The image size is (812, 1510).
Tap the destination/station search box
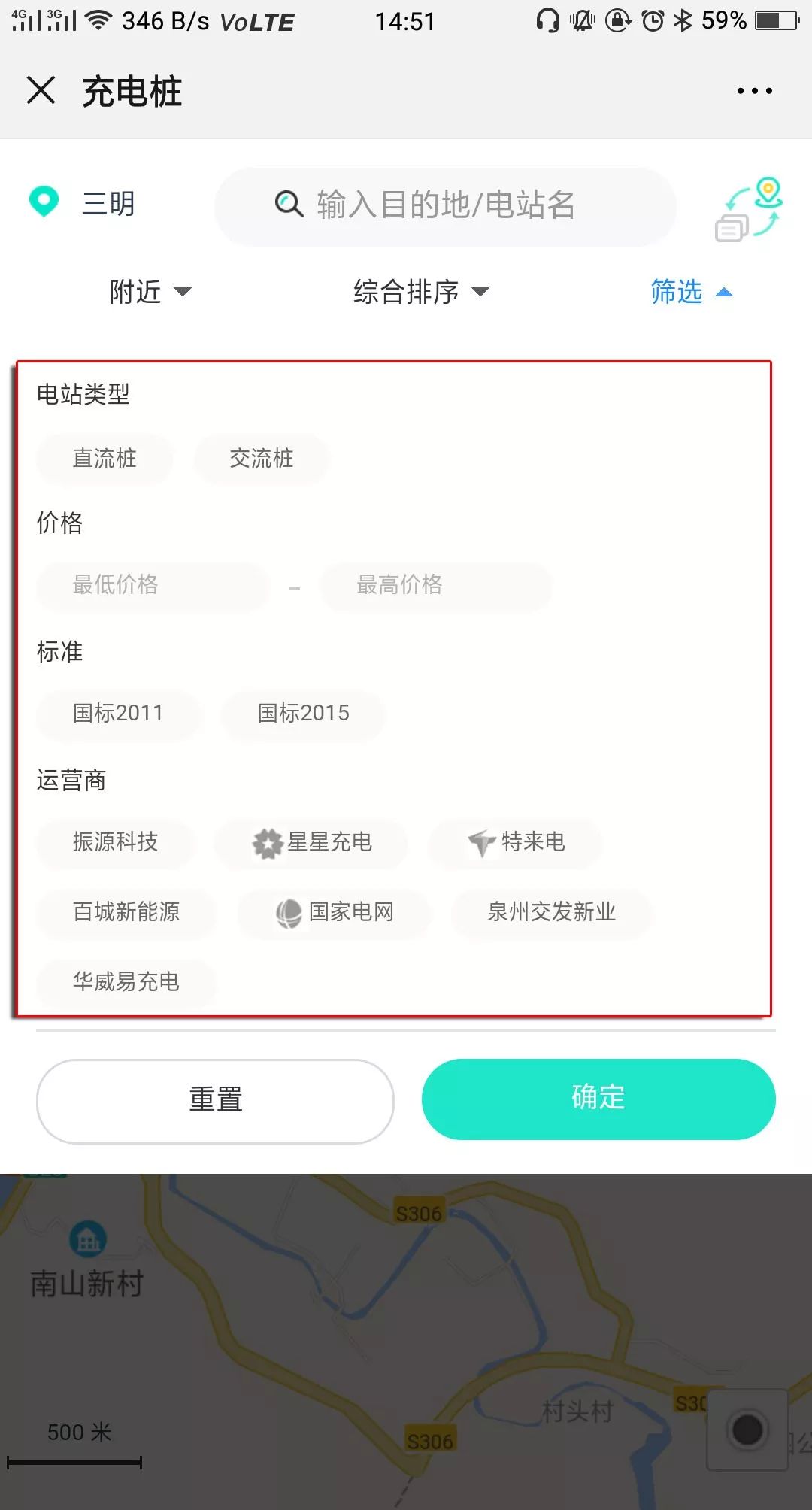[445, 205]
